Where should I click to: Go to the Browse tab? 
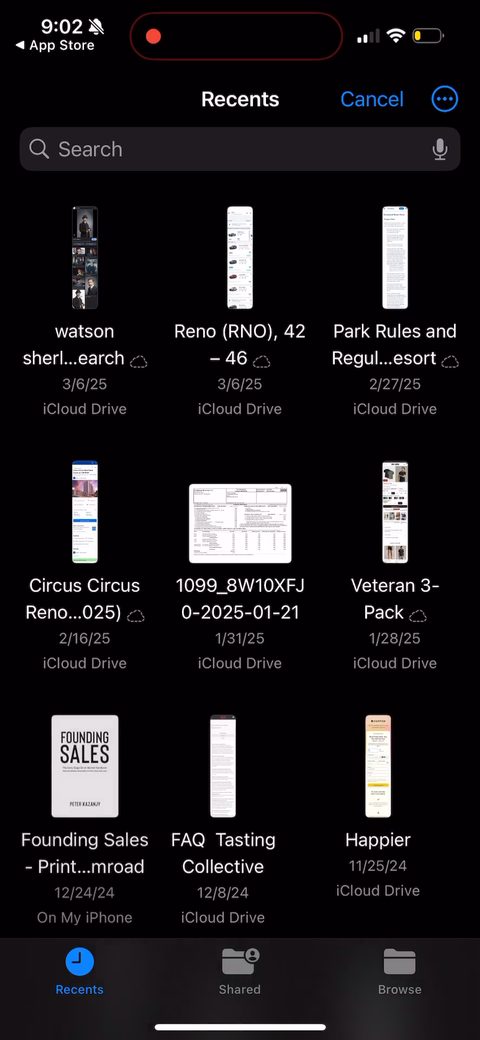(x=399, y=971)
